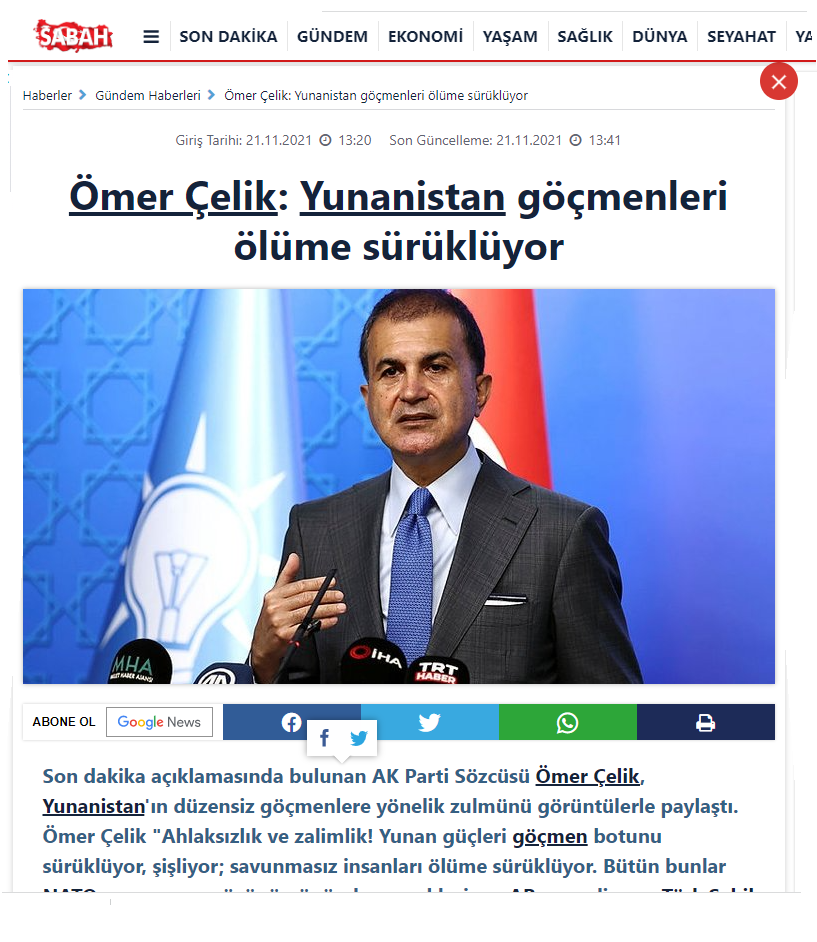Share article via WhatsApp
Screen dimensions: 817x942
pos(567,722)
